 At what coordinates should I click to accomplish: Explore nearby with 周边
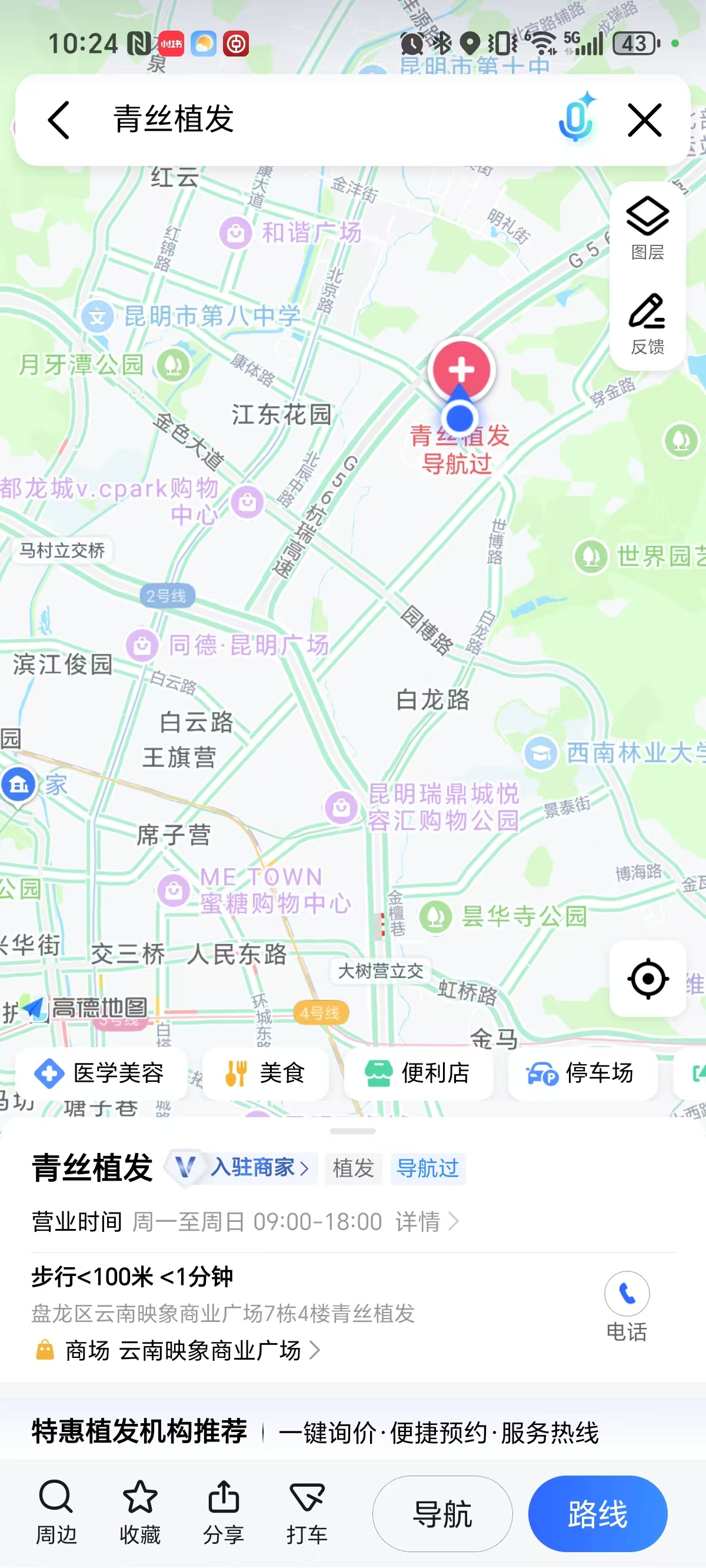(x=56, y=1512)
